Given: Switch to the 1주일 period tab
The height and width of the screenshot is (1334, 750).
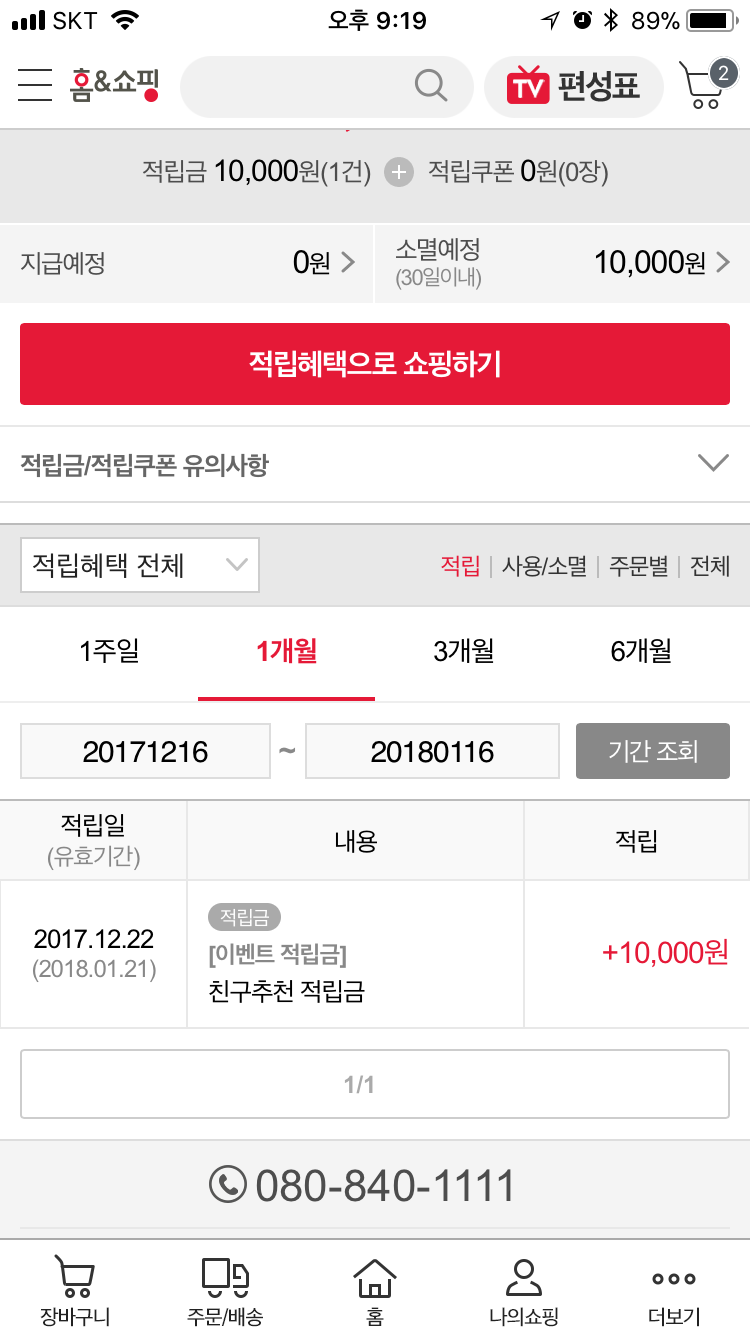Looking at the screenshot, I should point(109,652).
